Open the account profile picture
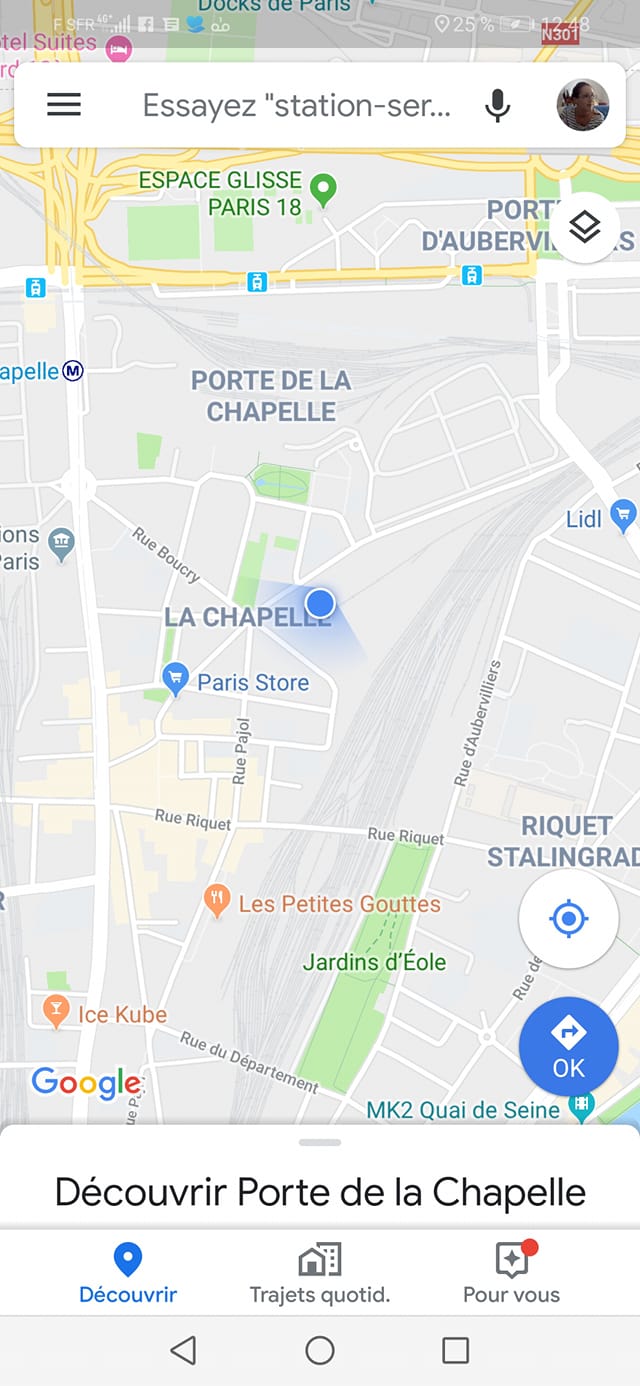 click(582, 105)
